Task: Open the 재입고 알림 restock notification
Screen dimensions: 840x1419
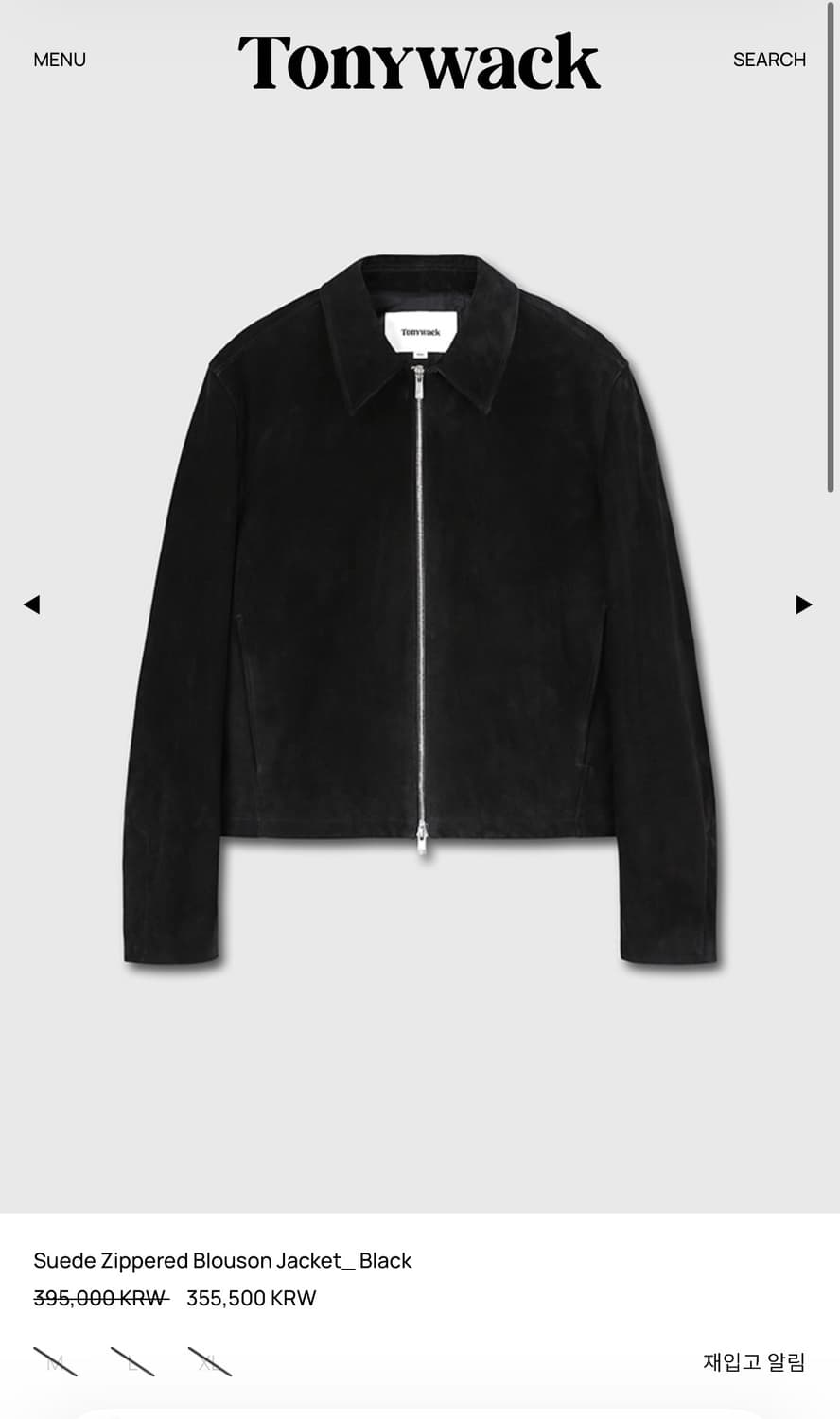Action: 752,1361
